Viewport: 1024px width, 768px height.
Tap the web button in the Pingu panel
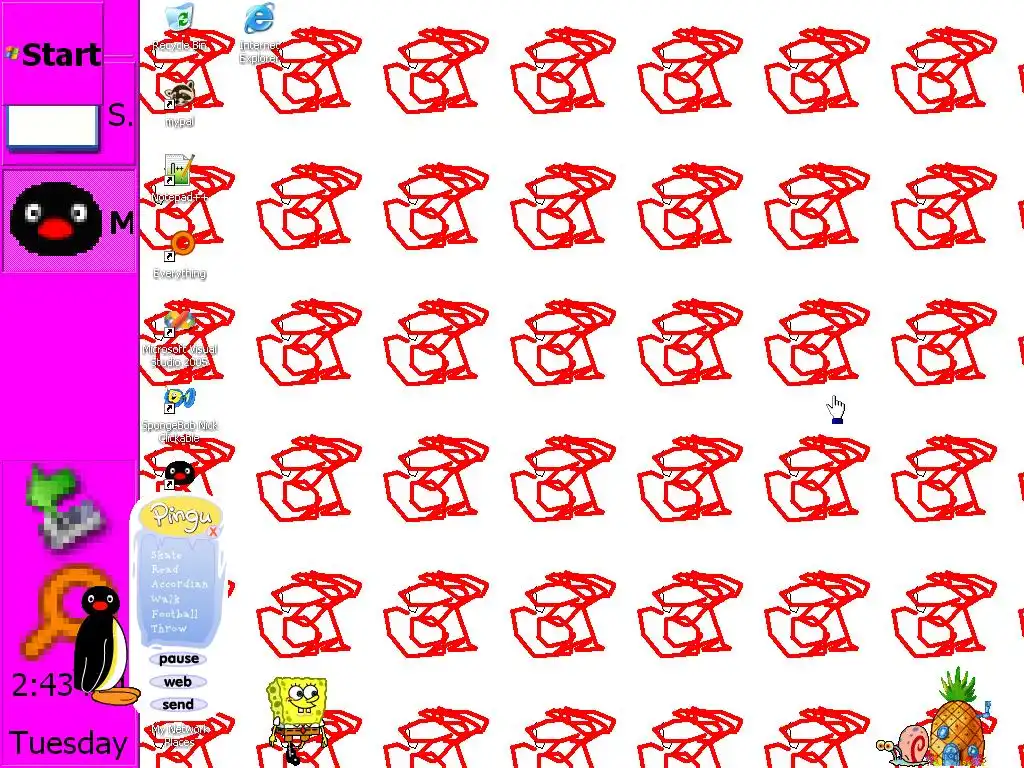(177, 682)
